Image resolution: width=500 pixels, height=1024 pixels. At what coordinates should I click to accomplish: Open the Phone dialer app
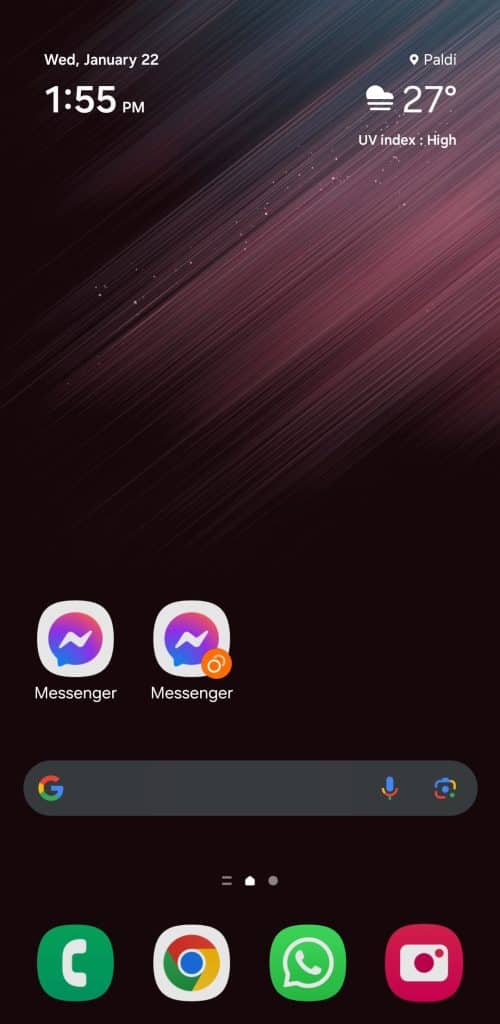click(75, 963)
